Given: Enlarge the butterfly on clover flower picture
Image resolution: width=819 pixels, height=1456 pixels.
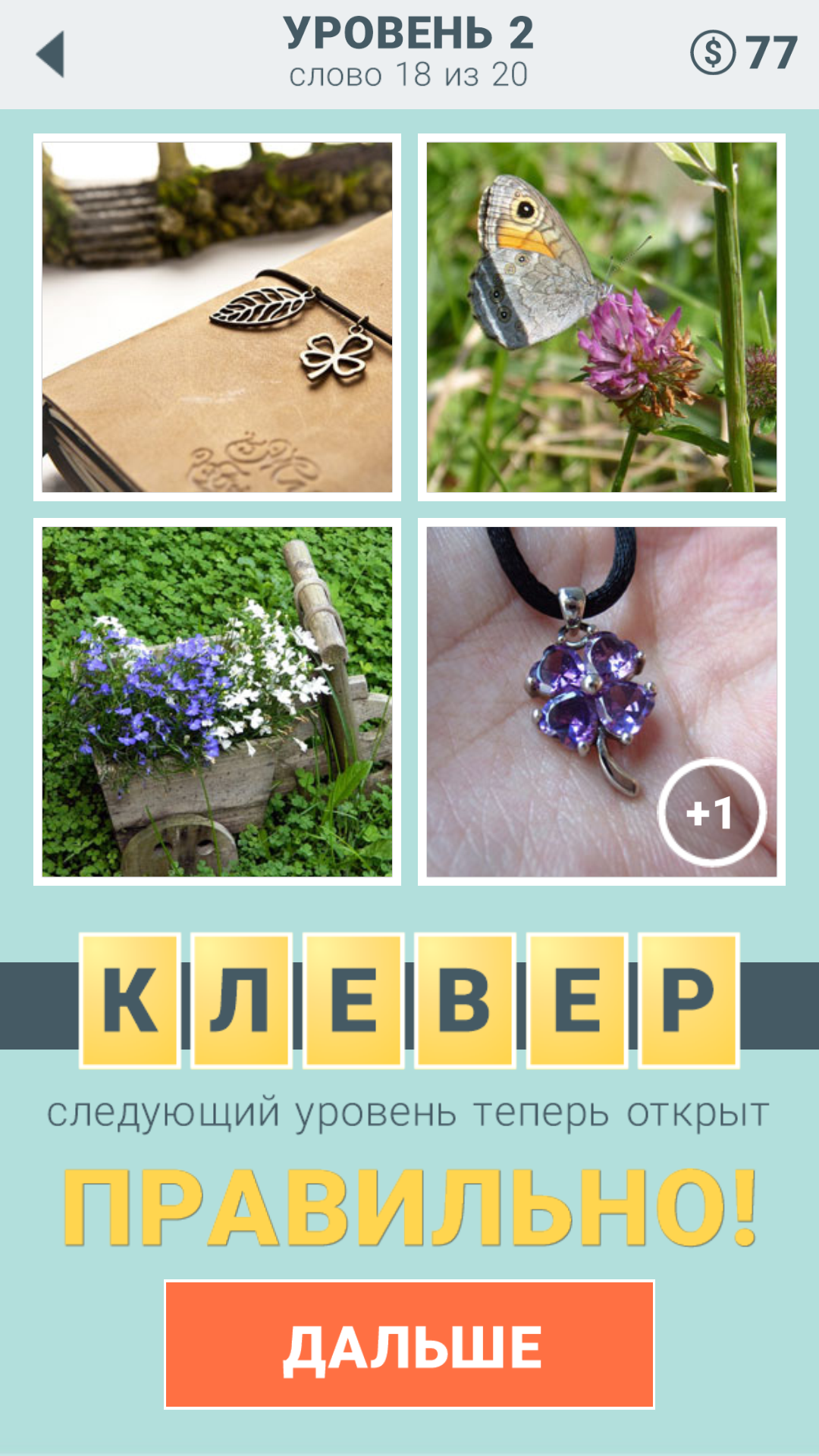Looking at the screenshot, I should [601, 317].
